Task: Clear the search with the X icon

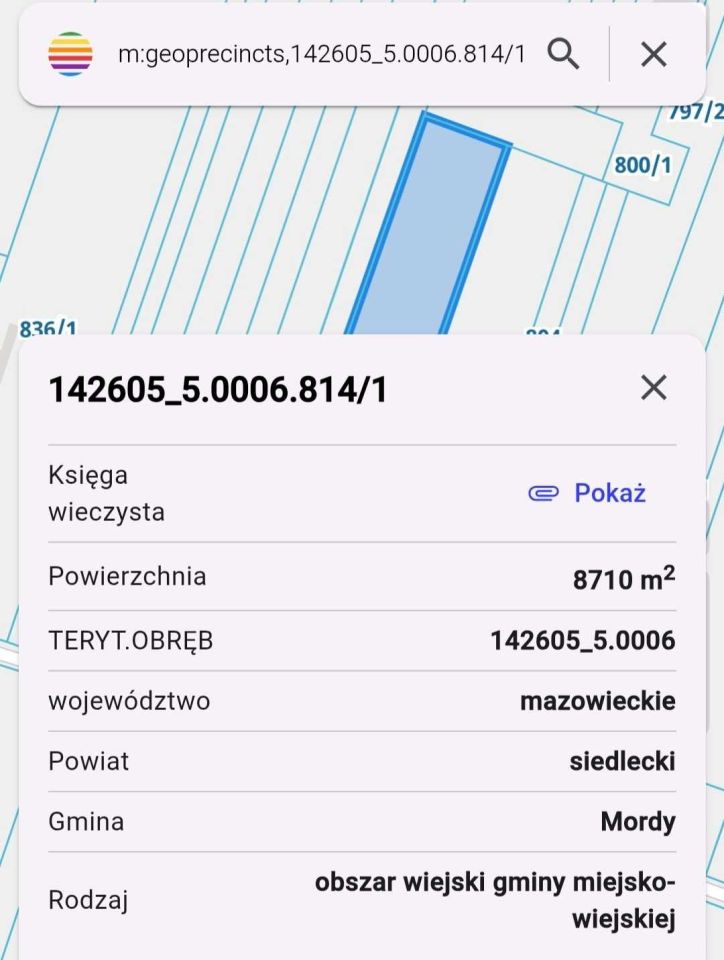Action: [653, 54]
